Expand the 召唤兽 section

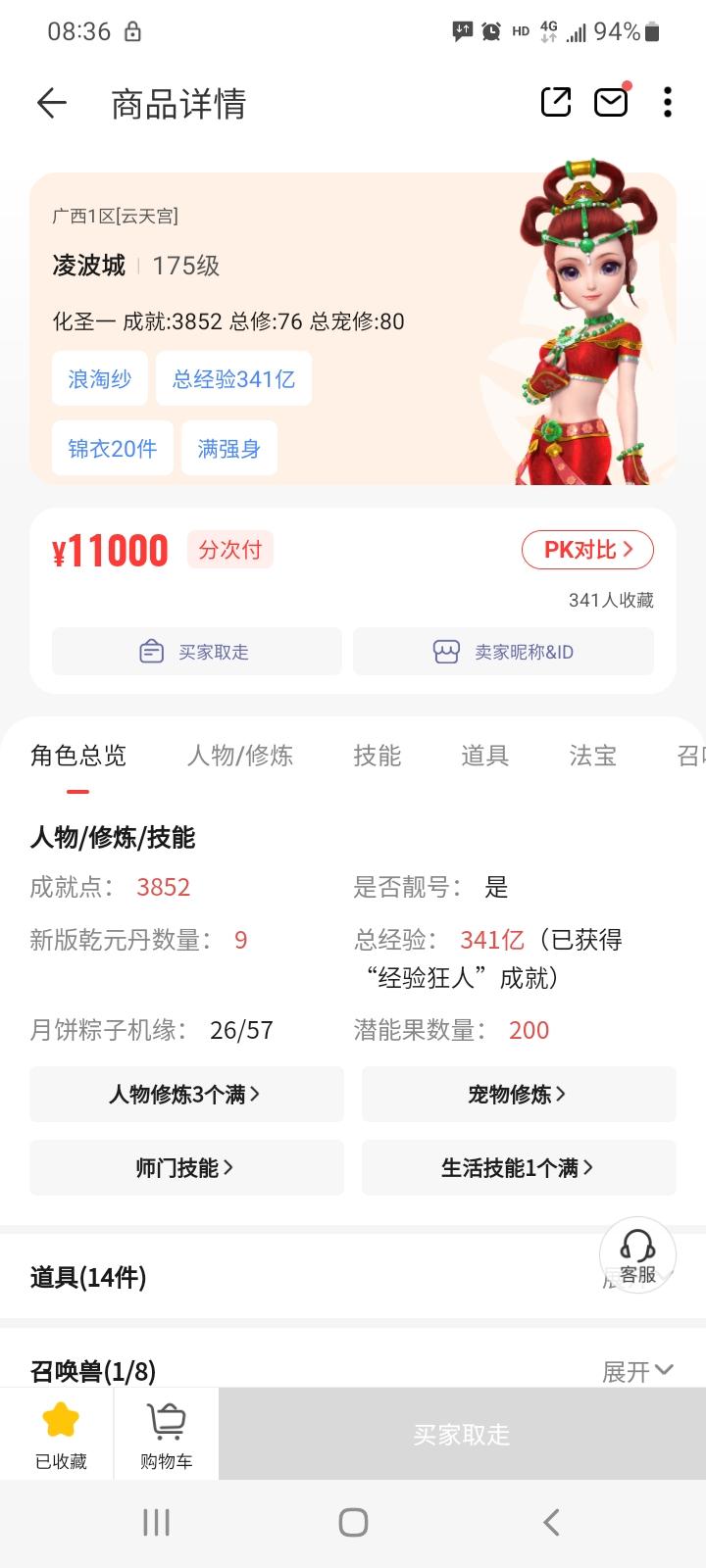point(637,1371)
